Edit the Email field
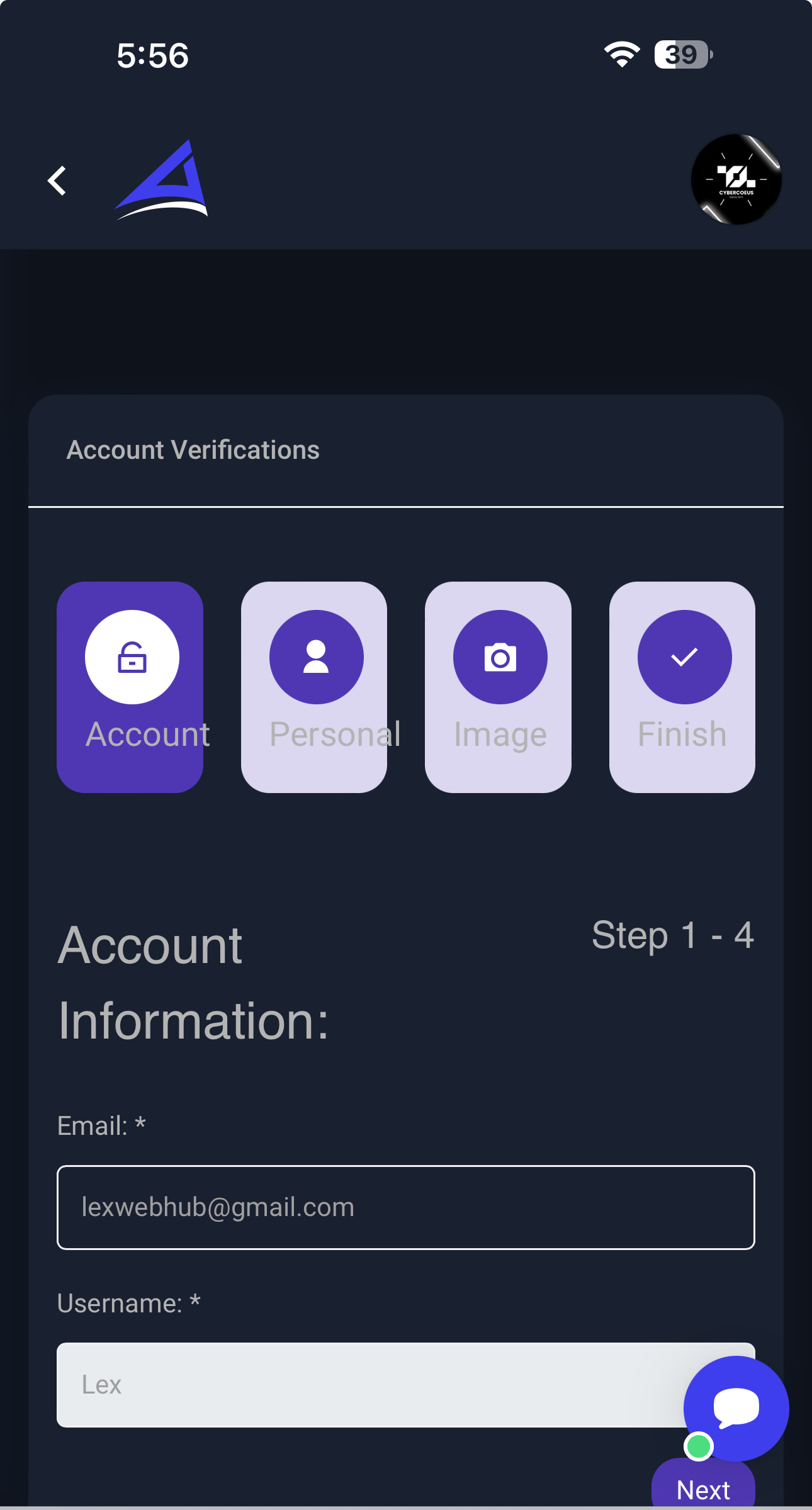 tap(405, 1207)
